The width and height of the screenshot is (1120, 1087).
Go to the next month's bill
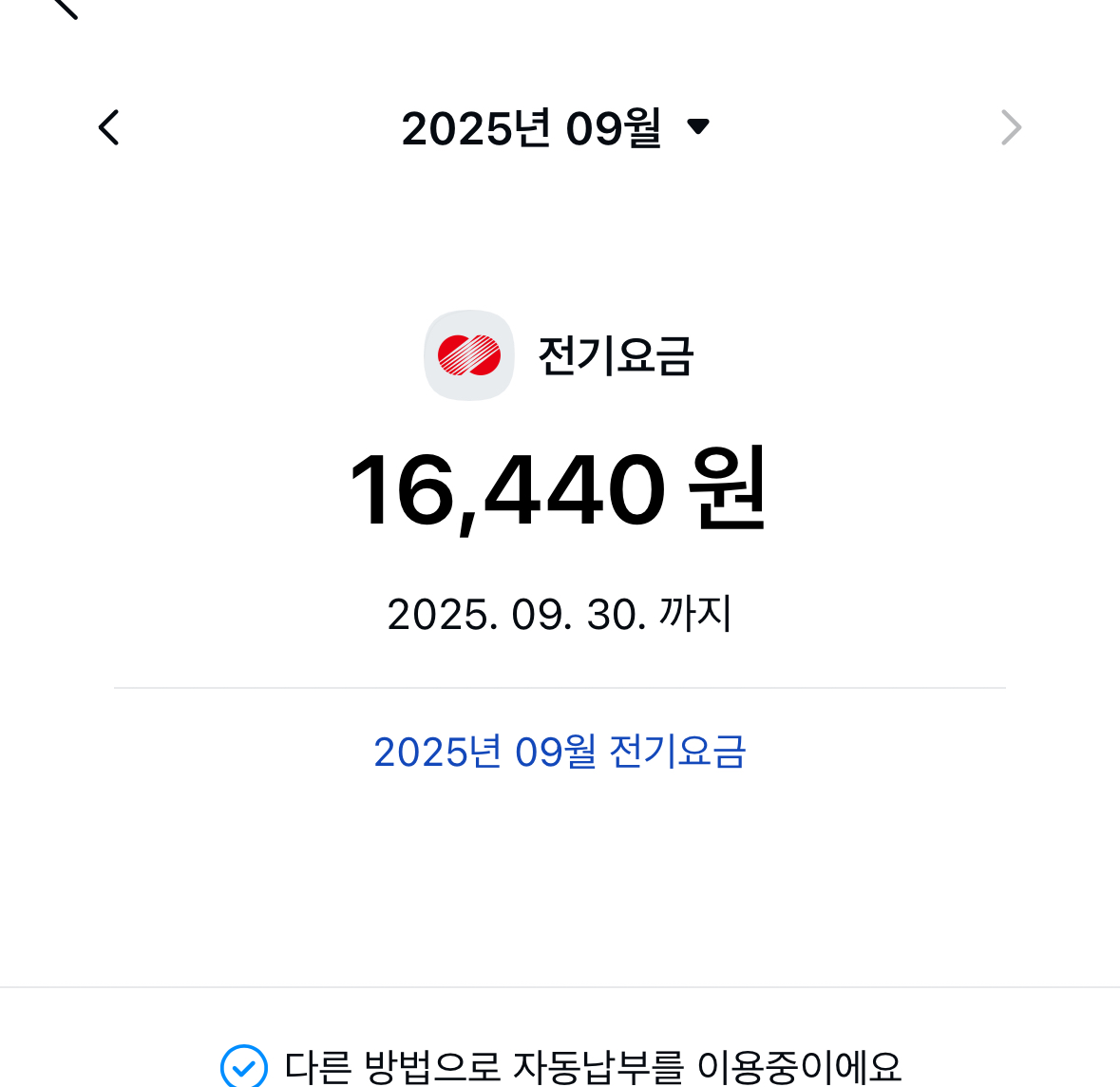[1011, 127]
